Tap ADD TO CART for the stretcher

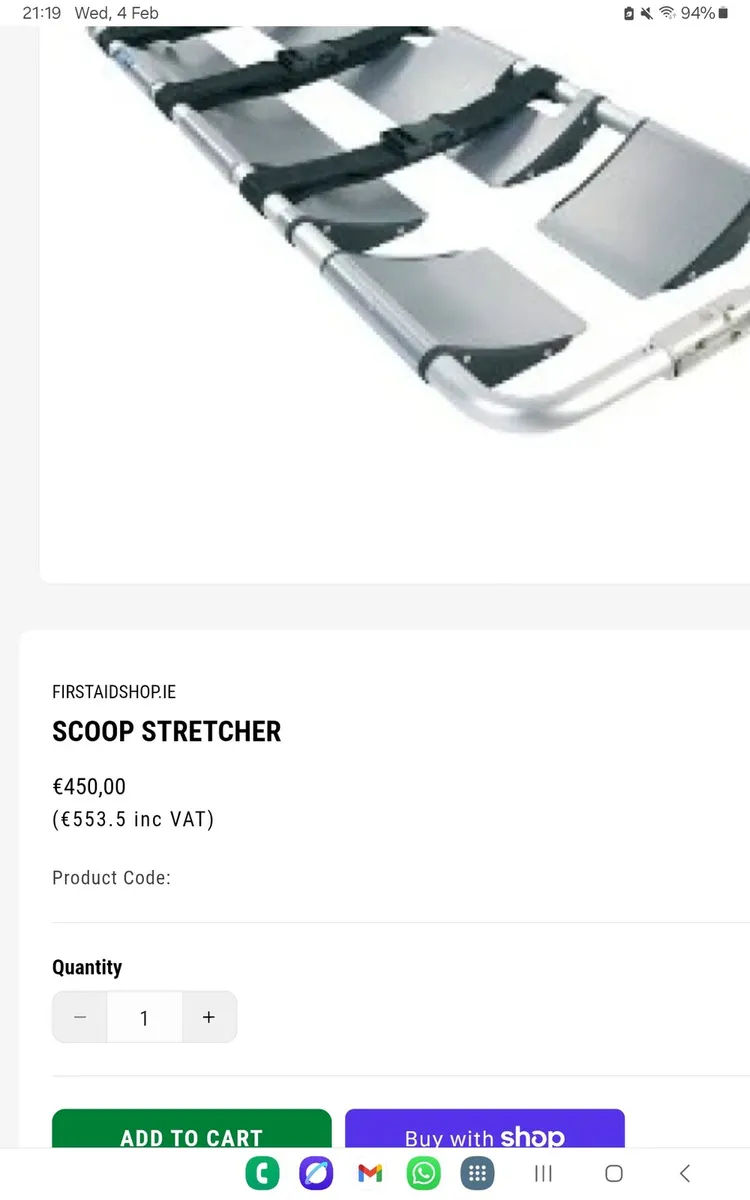click(191, 1137)
